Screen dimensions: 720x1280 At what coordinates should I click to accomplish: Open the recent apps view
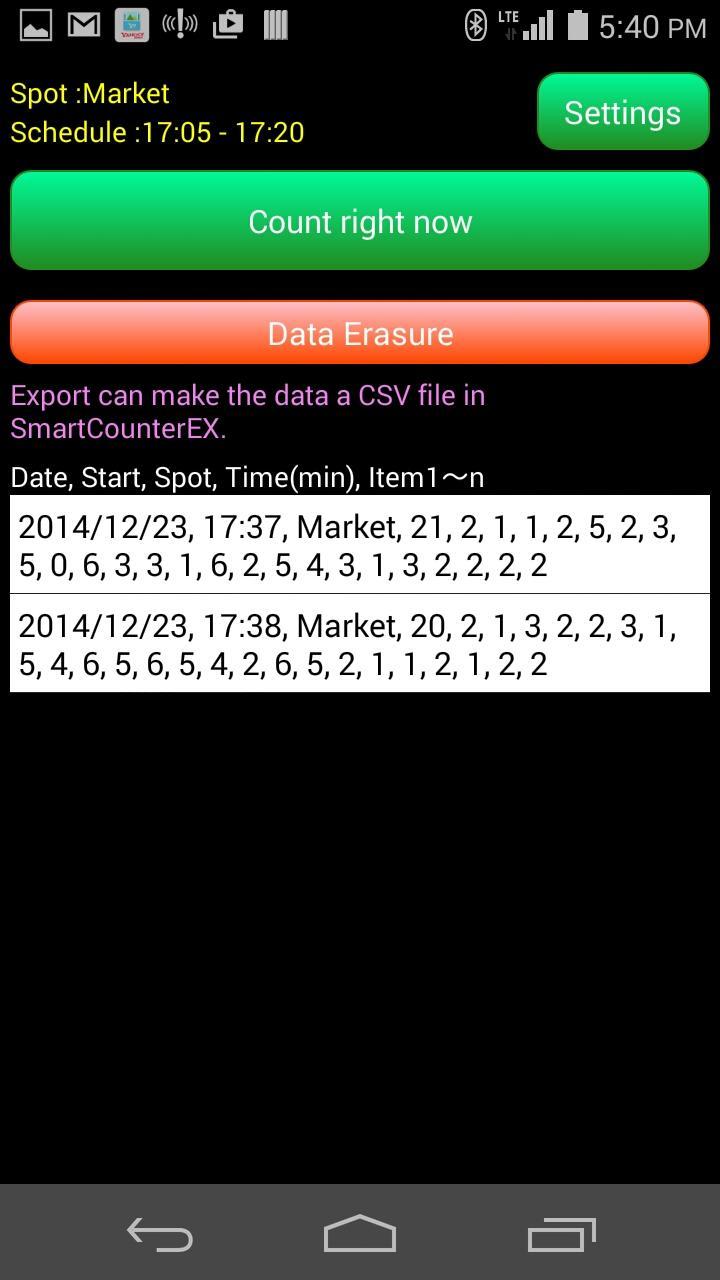tap(561, 1235)
